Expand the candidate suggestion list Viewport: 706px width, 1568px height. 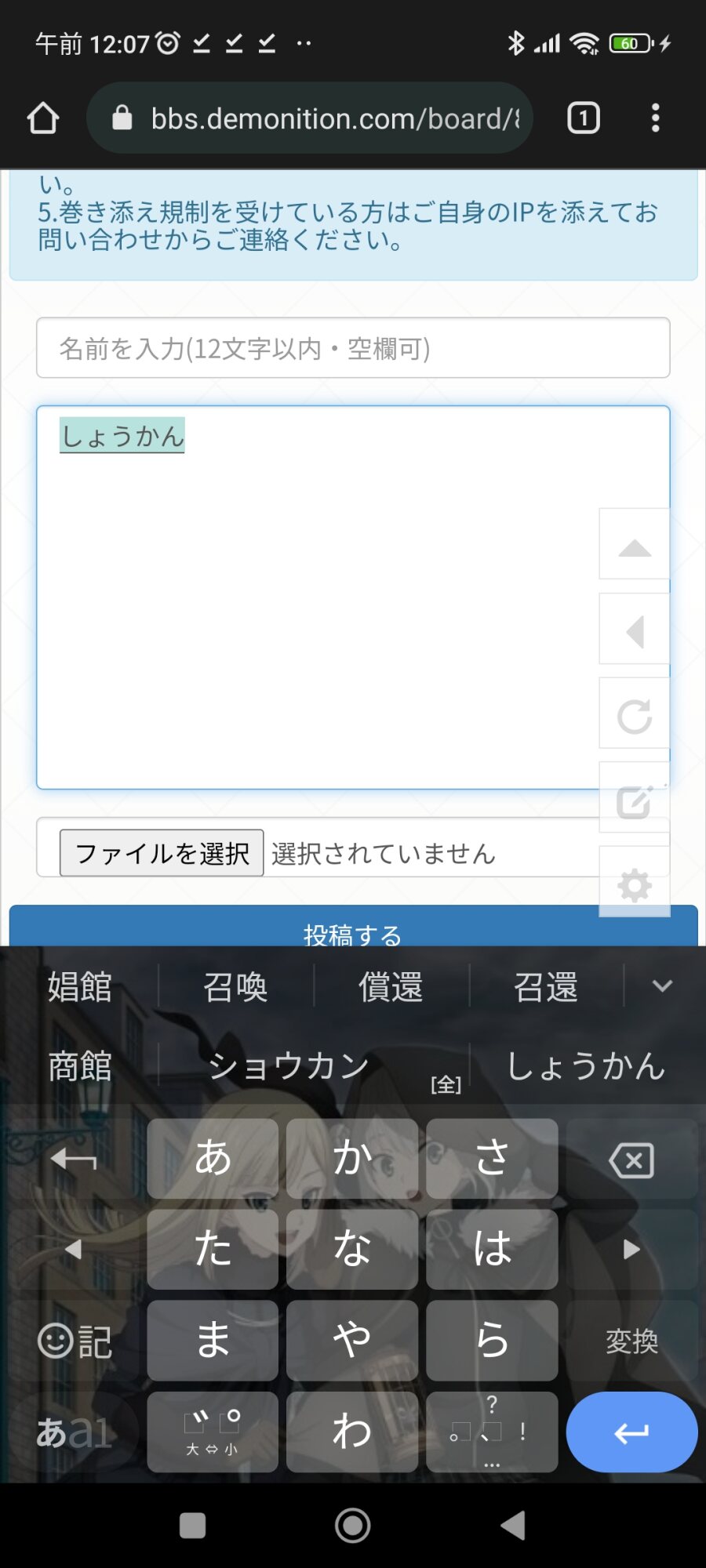[662, 986]
